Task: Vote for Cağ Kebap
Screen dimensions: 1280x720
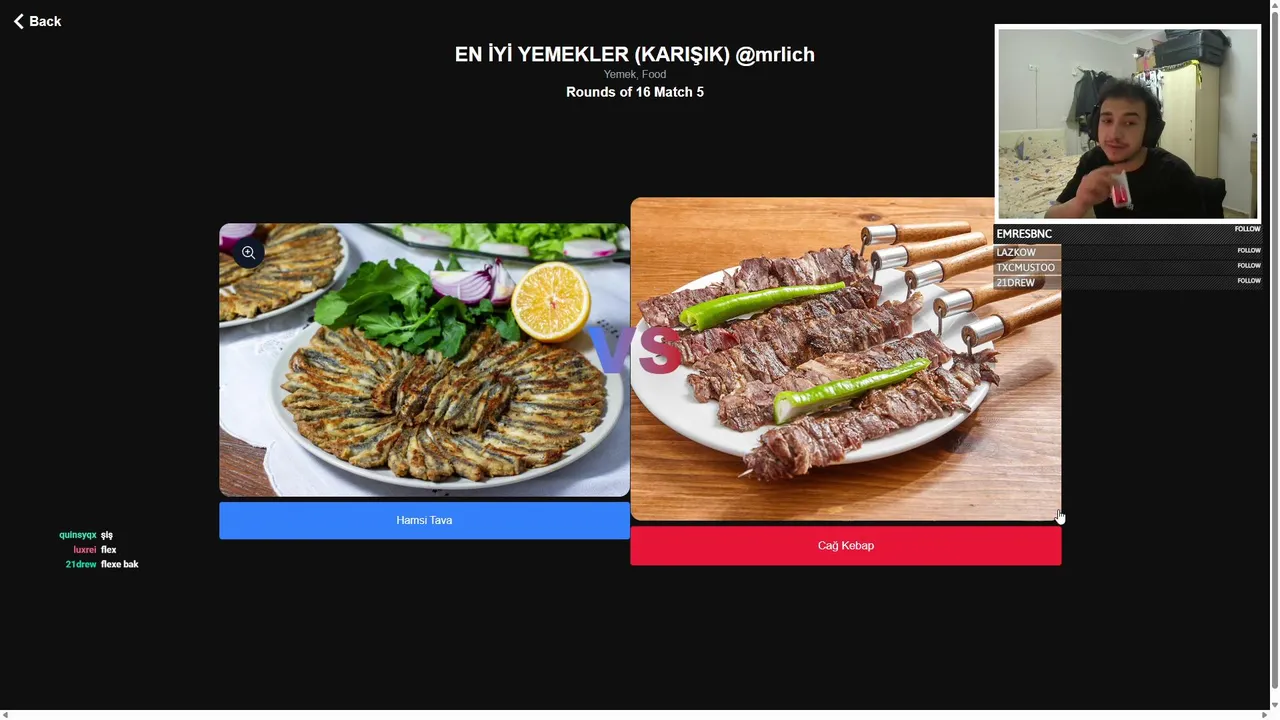Action: 845,546
